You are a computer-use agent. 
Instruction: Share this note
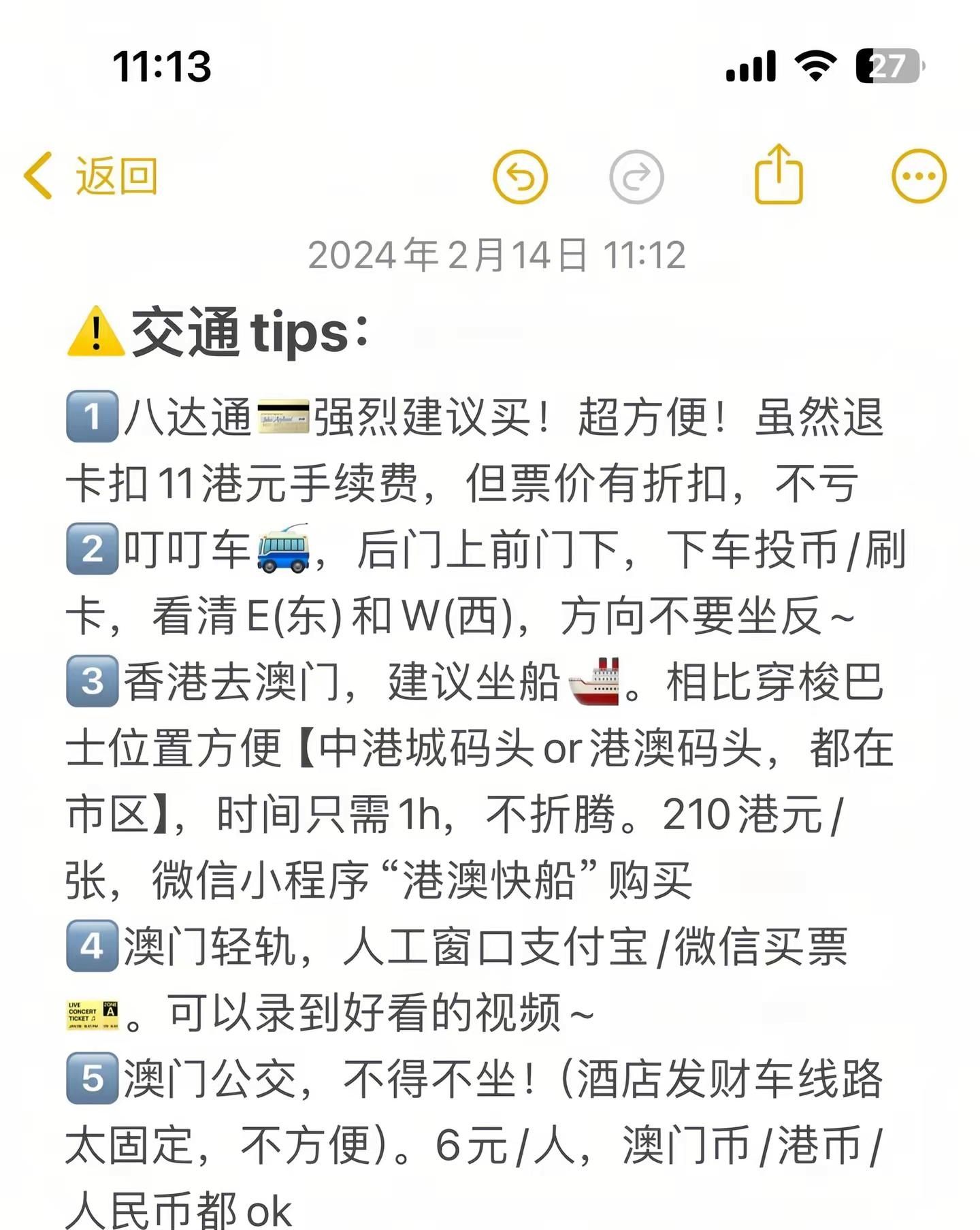[779, 175]
